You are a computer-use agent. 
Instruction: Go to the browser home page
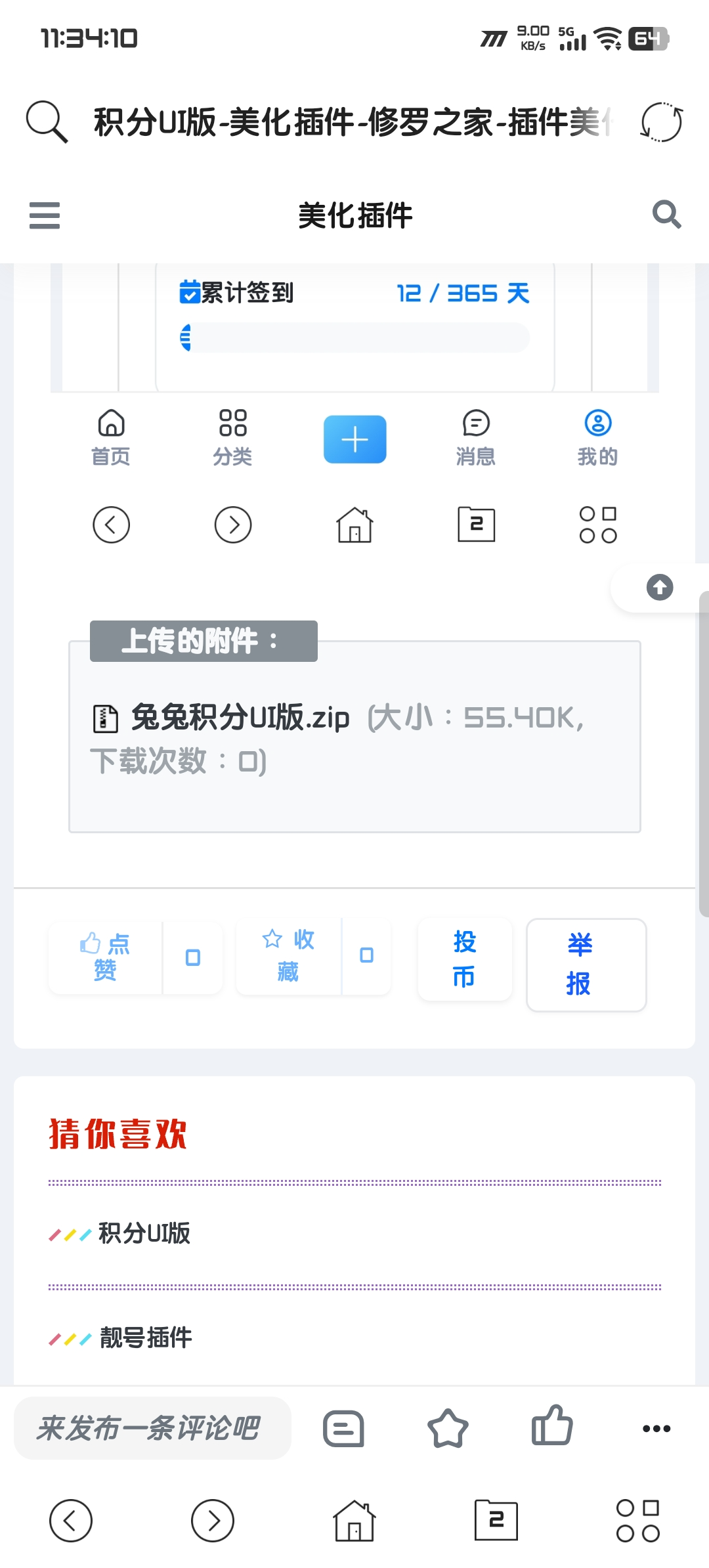pos(354,1520)
